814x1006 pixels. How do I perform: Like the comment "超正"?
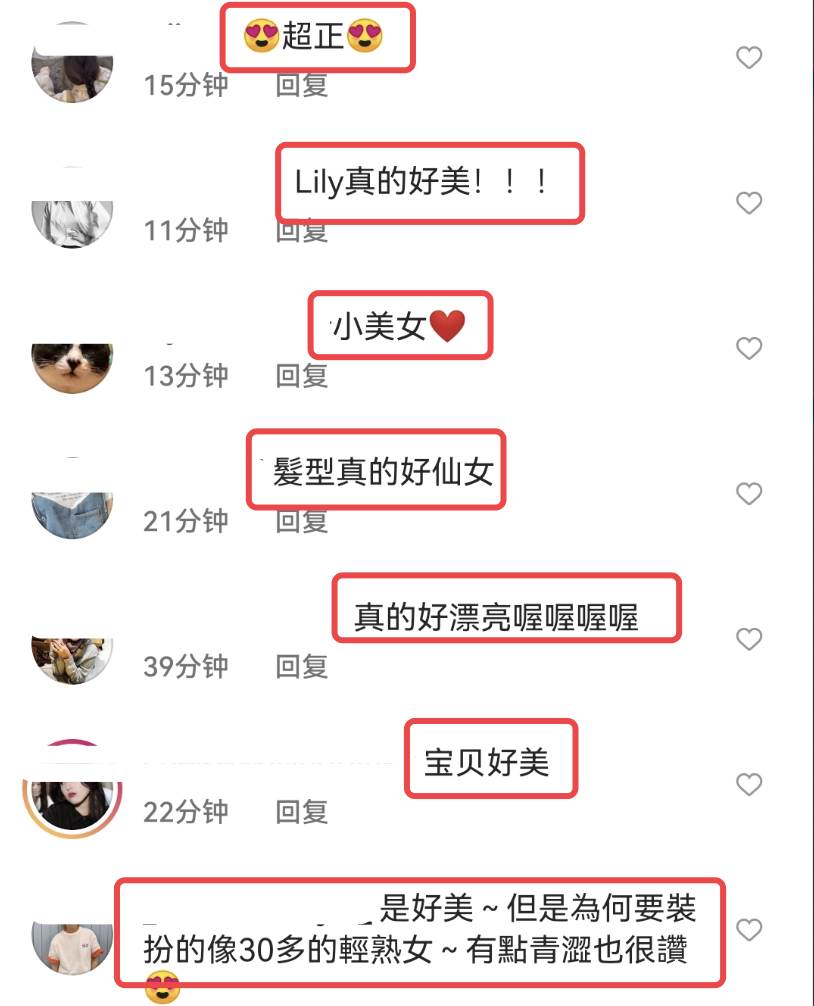click(x=749, y=58)
